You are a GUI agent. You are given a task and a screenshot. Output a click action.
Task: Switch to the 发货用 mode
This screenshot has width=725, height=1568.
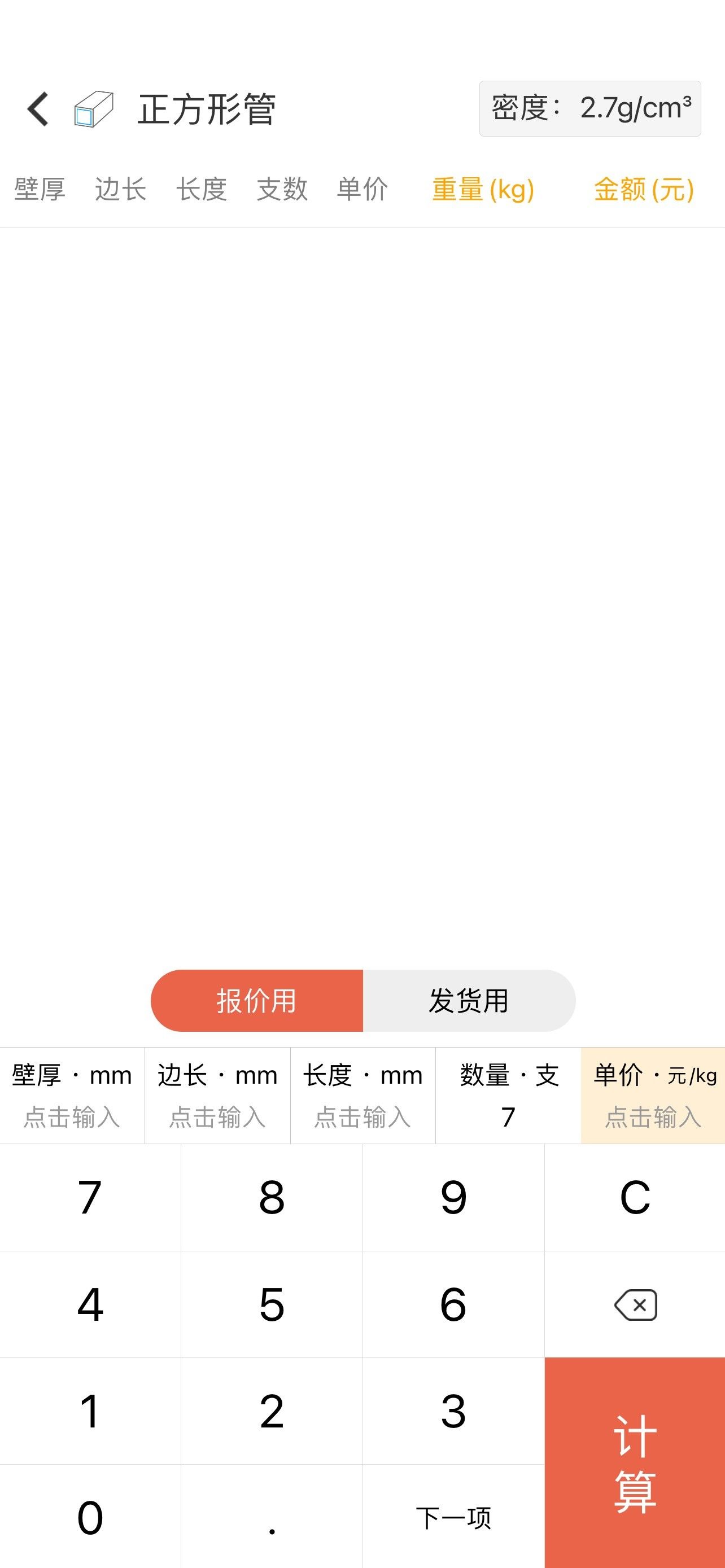pos(469,1001)
